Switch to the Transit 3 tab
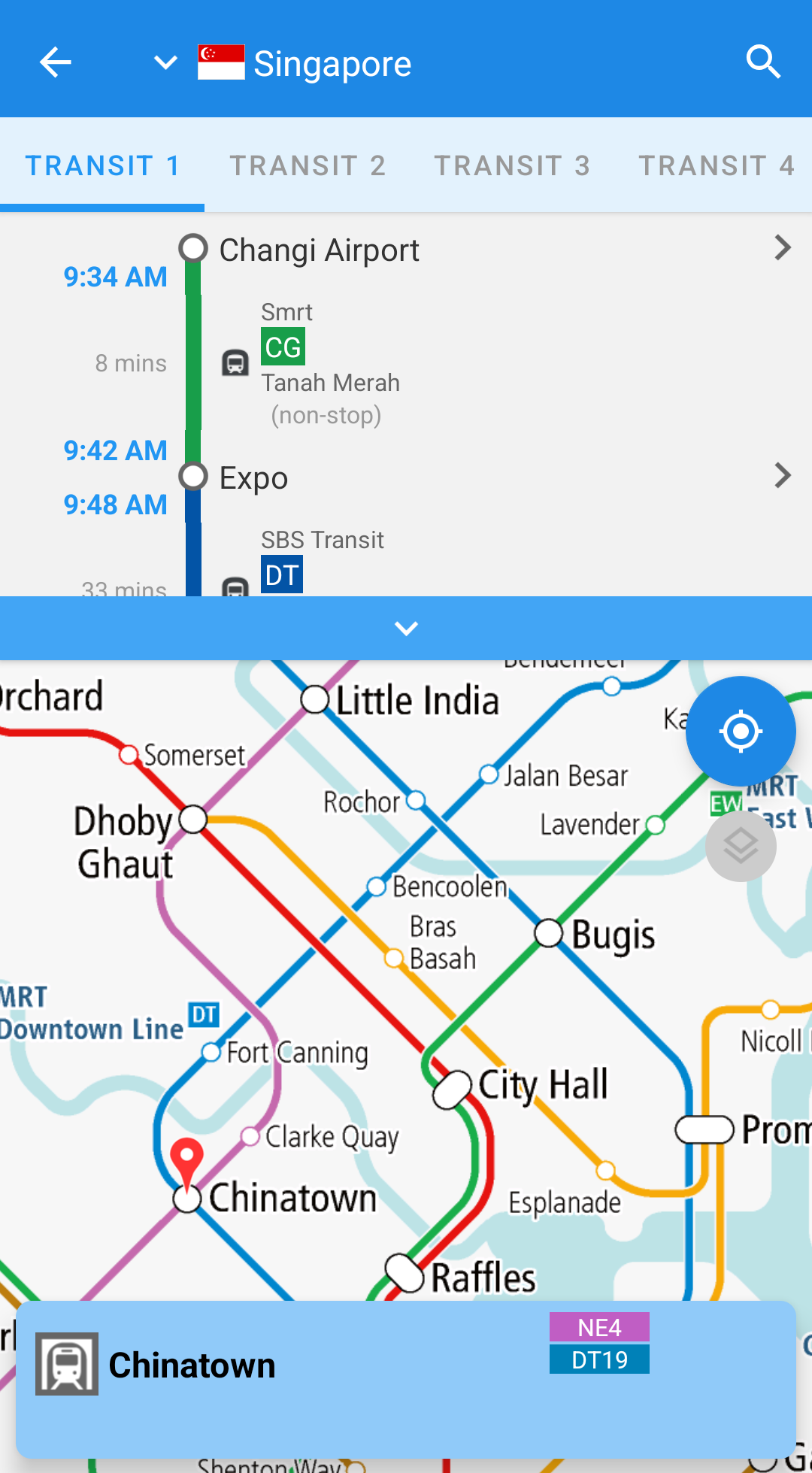812x1473 pixels. [x=512, y=165]
